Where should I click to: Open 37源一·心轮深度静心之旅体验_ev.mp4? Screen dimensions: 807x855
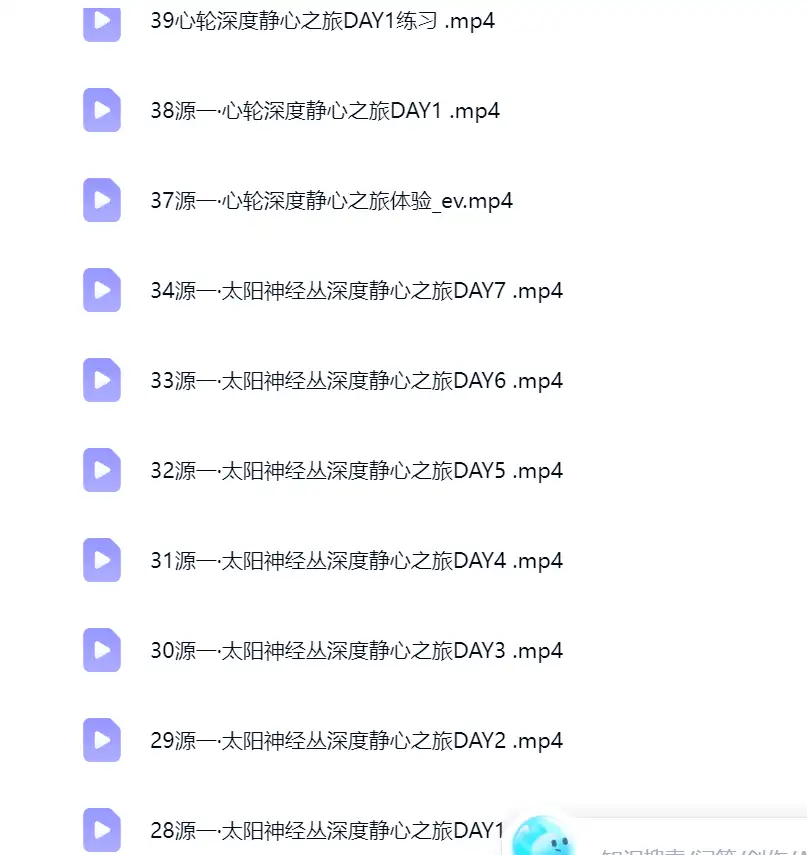pyautogui.click(x=332, y=201)
